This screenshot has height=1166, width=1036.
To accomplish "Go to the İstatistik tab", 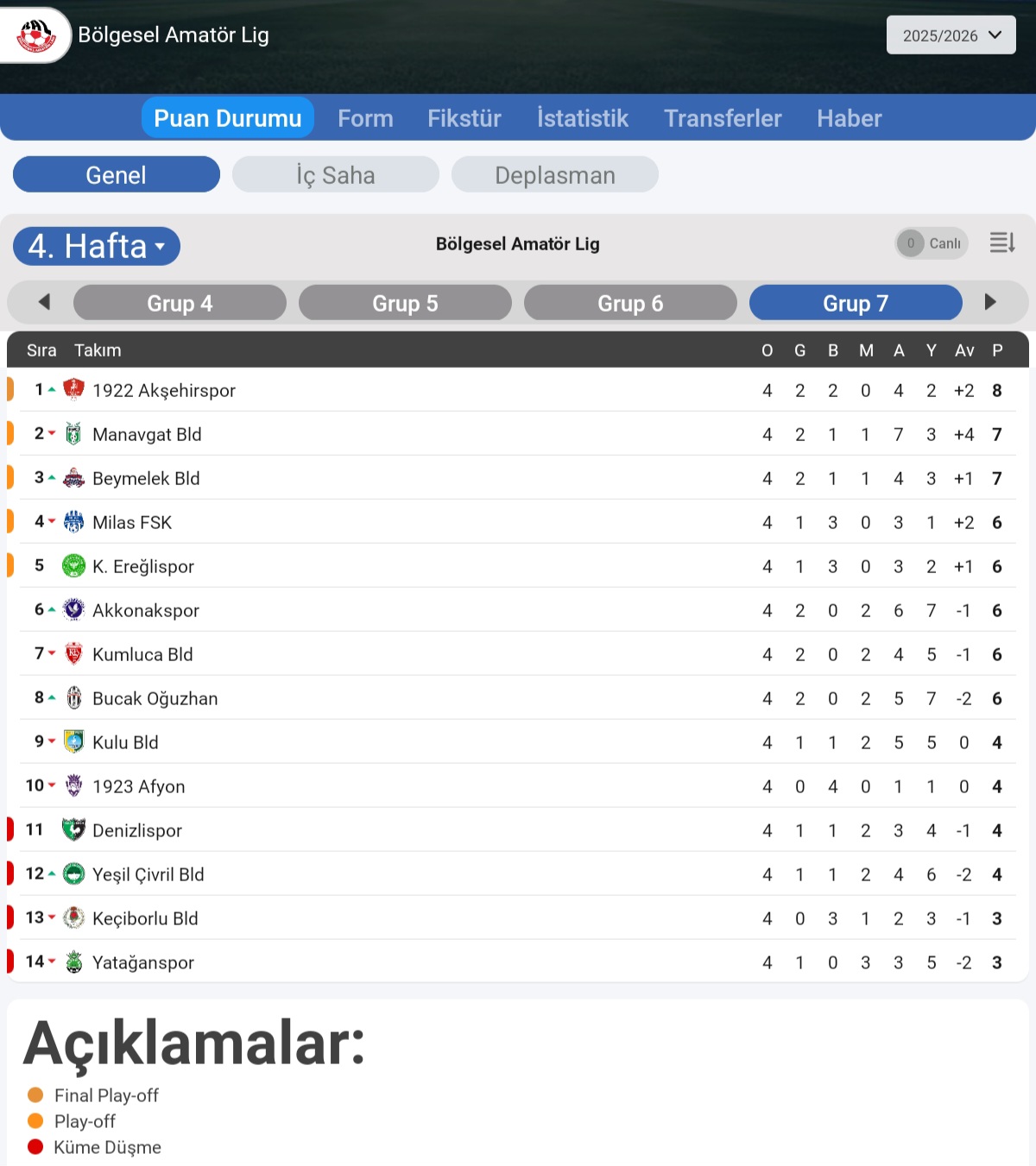I will (x=583, y=118).
